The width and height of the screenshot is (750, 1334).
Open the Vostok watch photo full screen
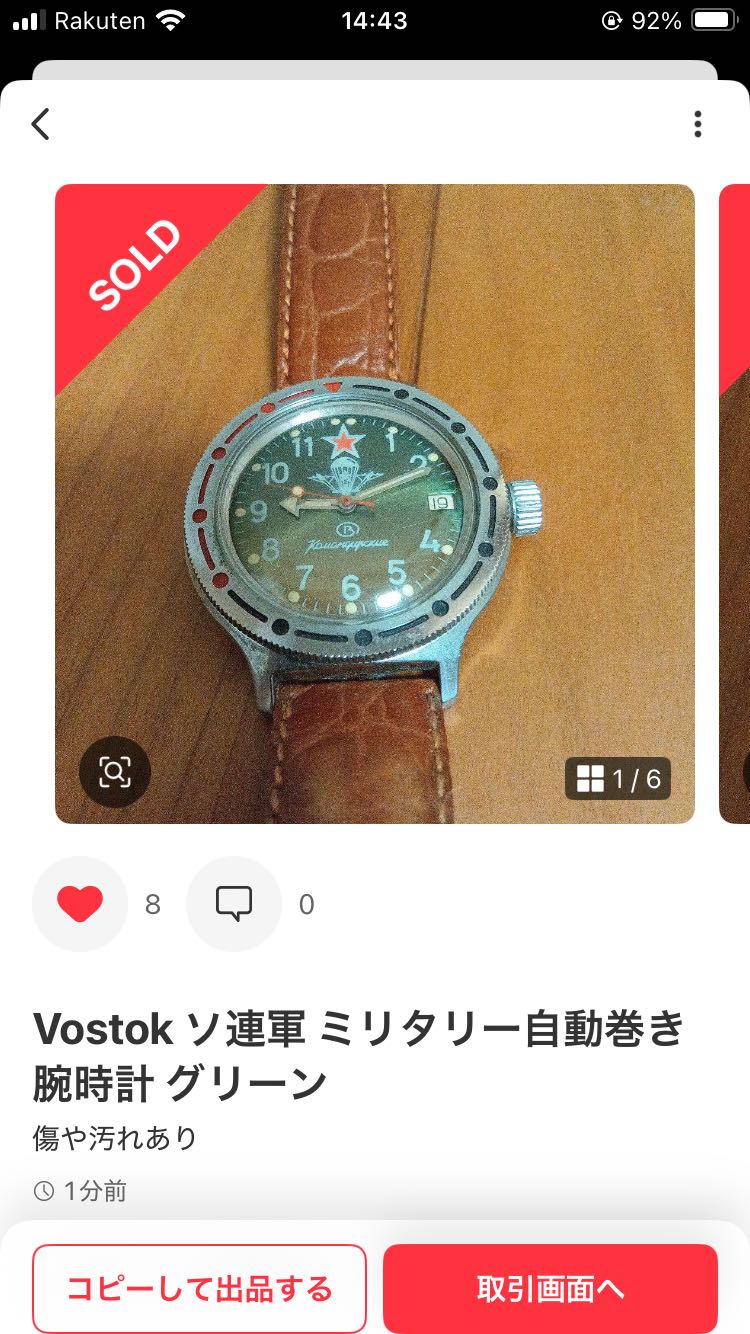(x=375, y=503)
